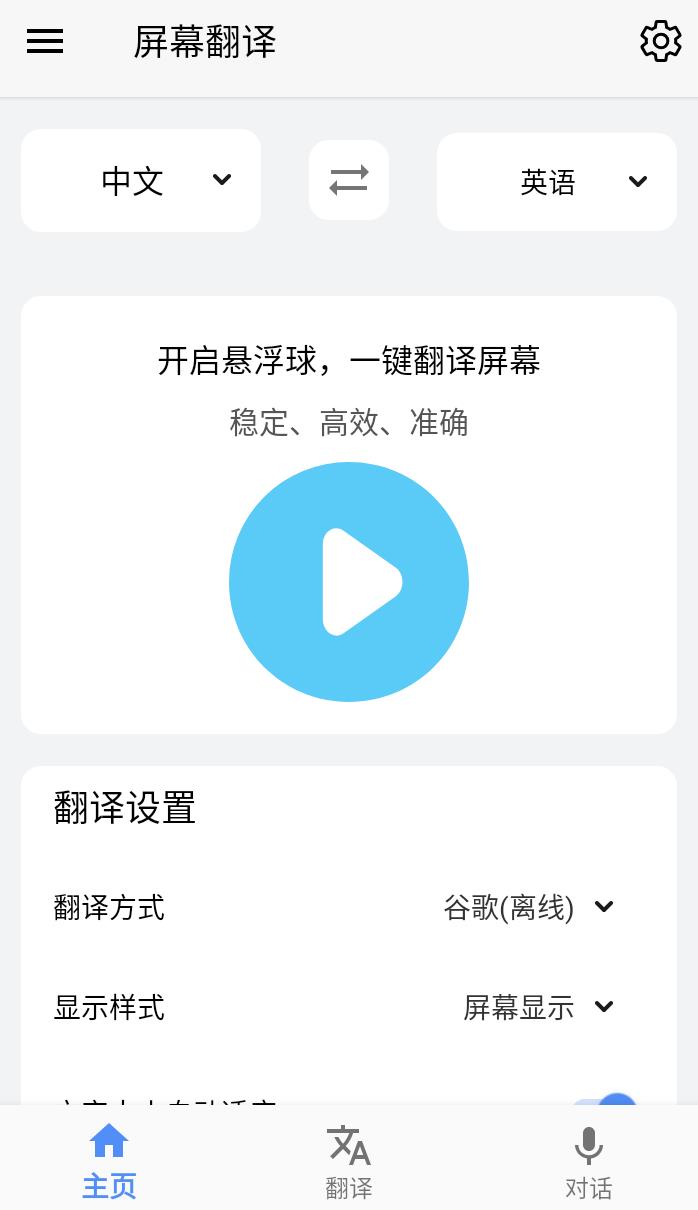Open the 英语 target language dropdown
This screenshot has width=698, height=1210.
(x=557, y=182)
